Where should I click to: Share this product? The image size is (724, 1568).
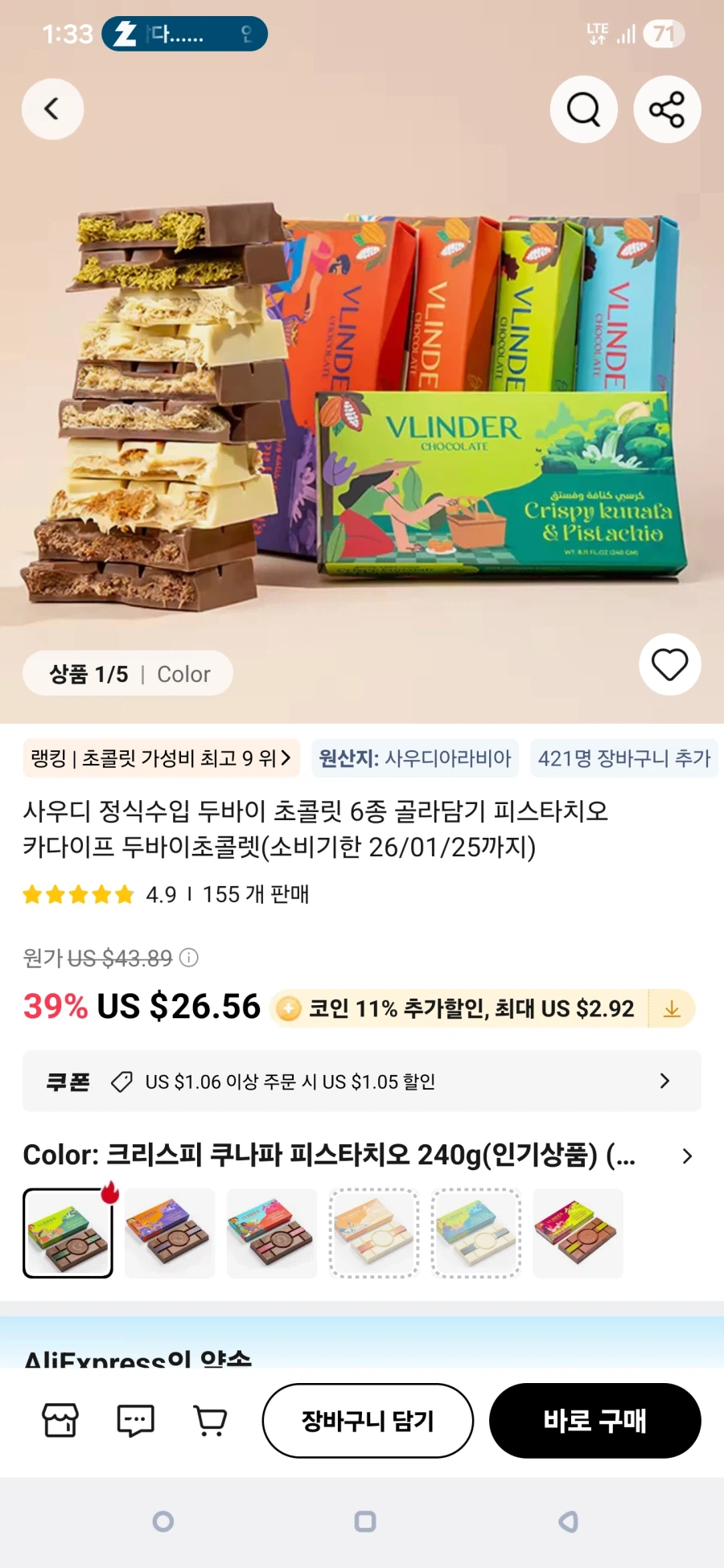666,109
